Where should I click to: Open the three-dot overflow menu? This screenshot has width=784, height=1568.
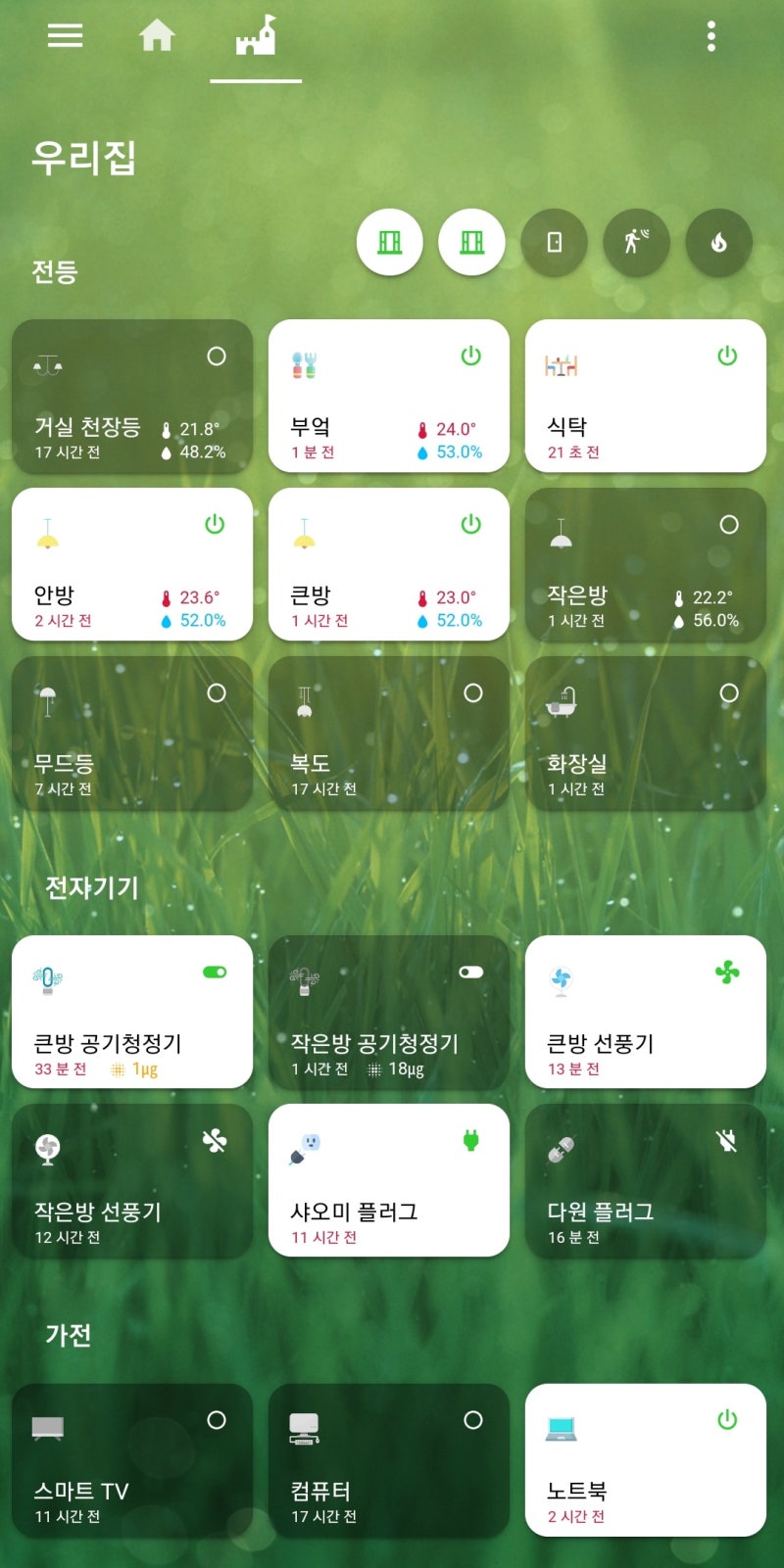711,36
